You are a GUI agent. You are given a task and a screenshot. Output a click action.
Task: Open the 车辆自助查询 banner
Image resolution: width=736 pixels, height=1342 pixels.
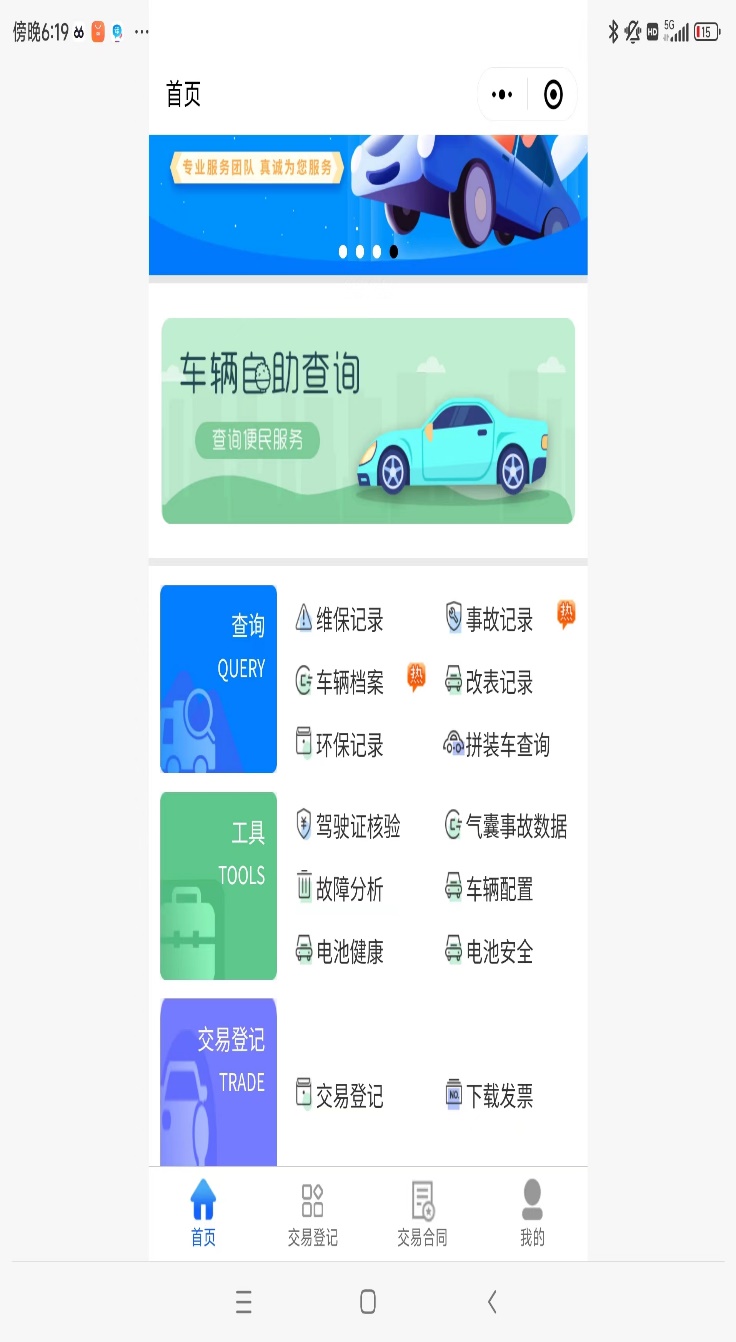(x=368, y=421)
